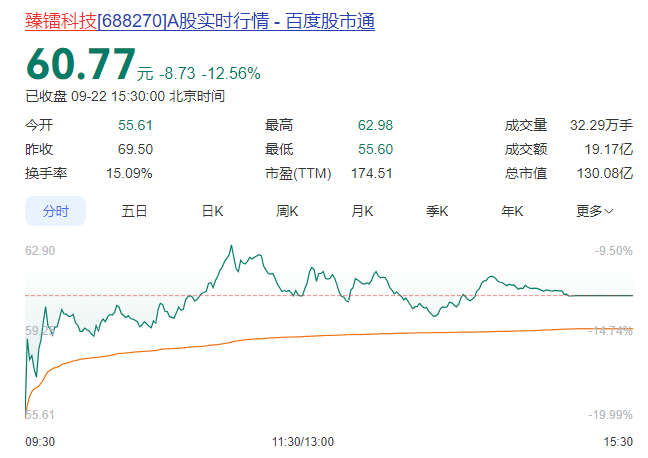Screen dimensions: 648x458
Task: Switch to the 日K chart tab
Action: click(212, 211)
